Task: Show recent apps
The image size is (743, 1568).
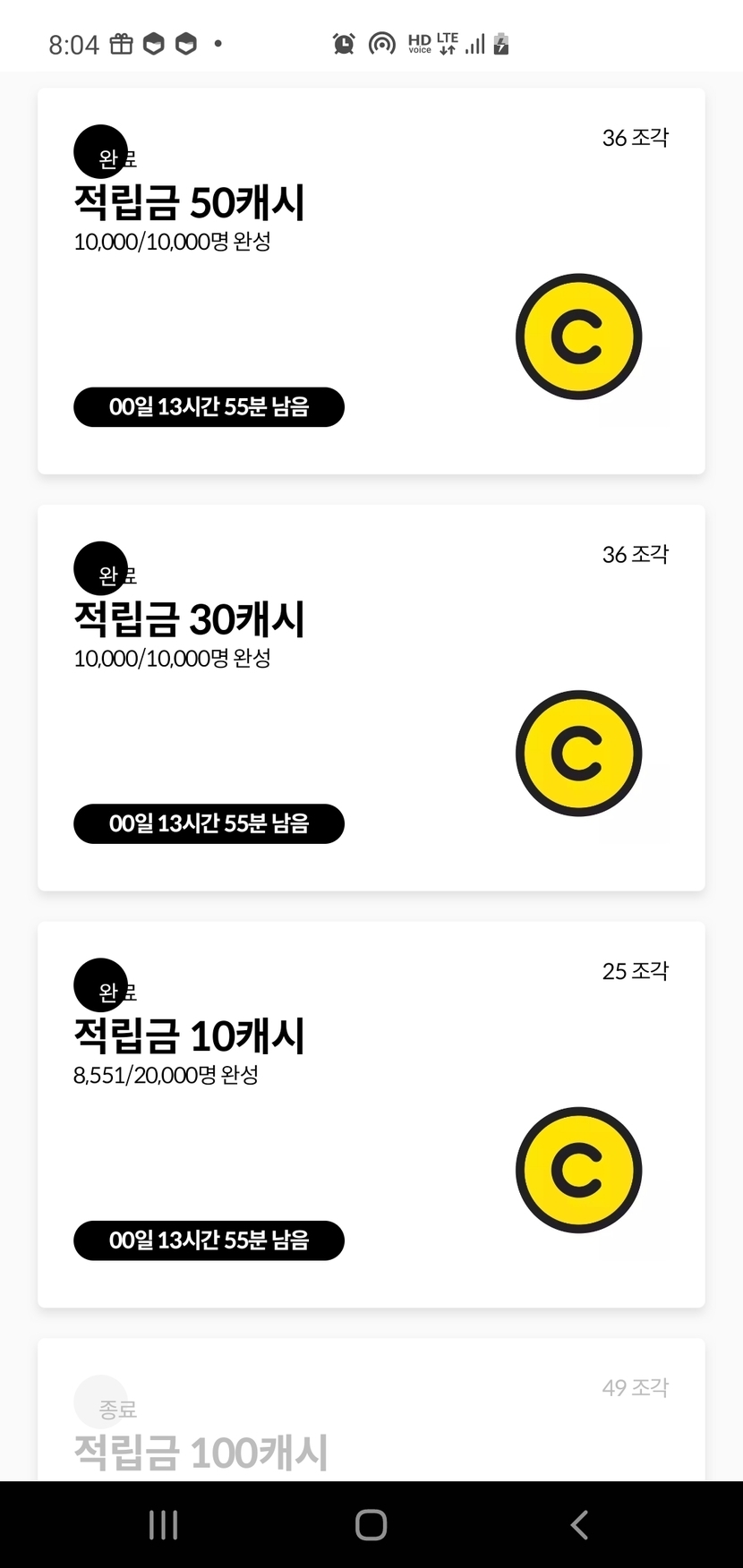Action: click(163, 1525)
